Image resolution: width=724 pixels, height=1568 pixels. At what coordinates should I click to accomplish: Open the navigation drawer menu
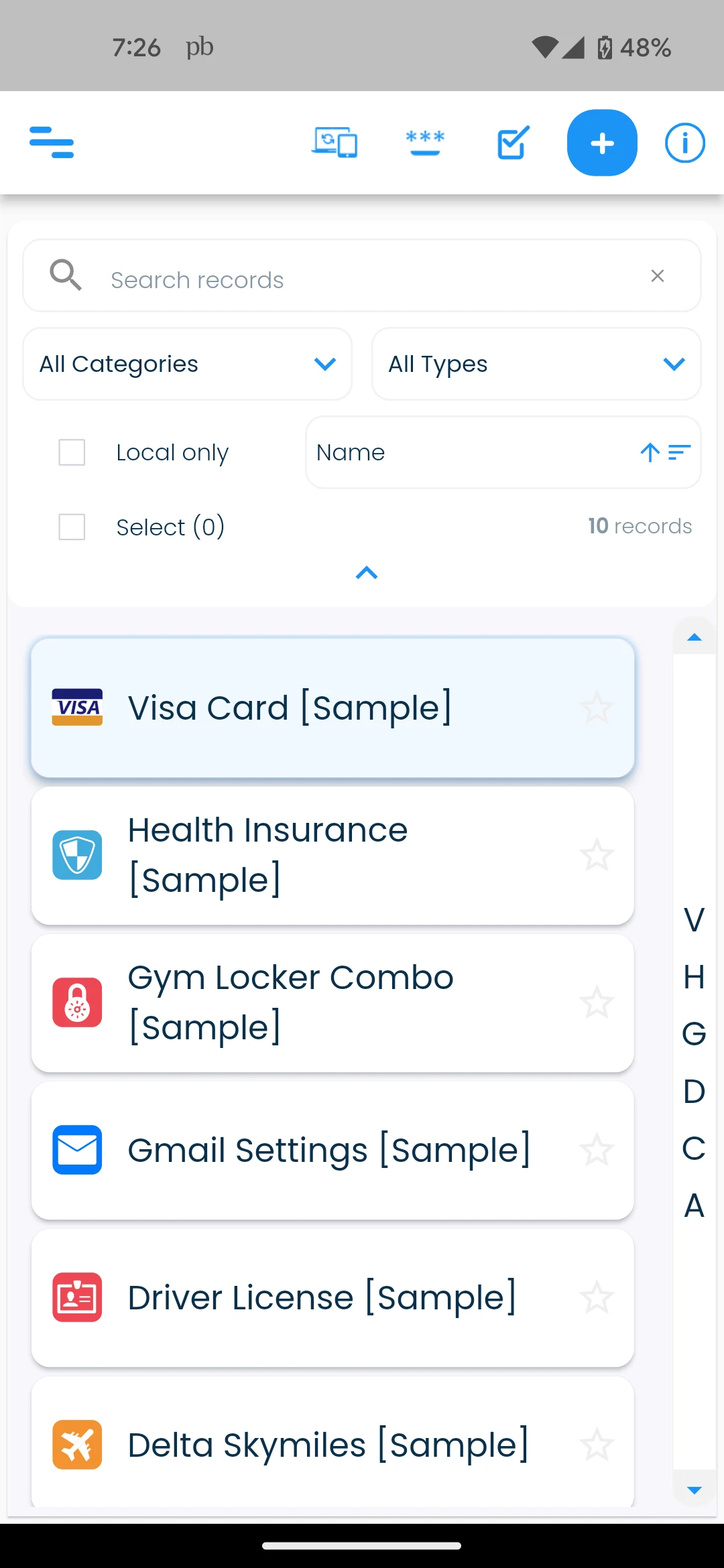coord(52,142)
